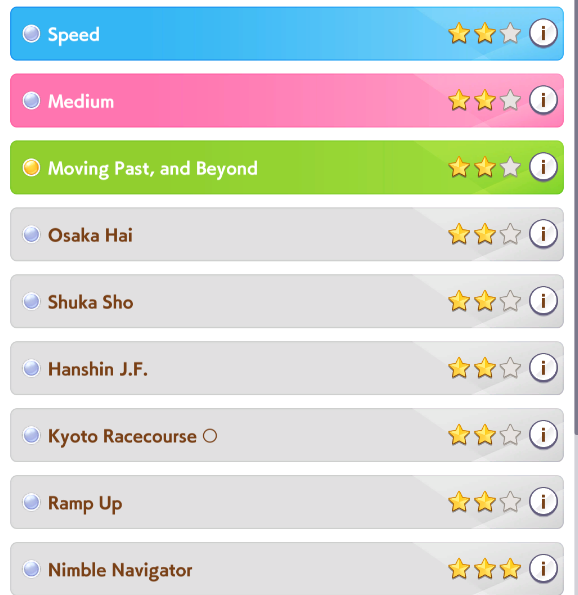This screenshot has width=578, height=595.
Task: Select the Medium row
Action: point(287,101)
